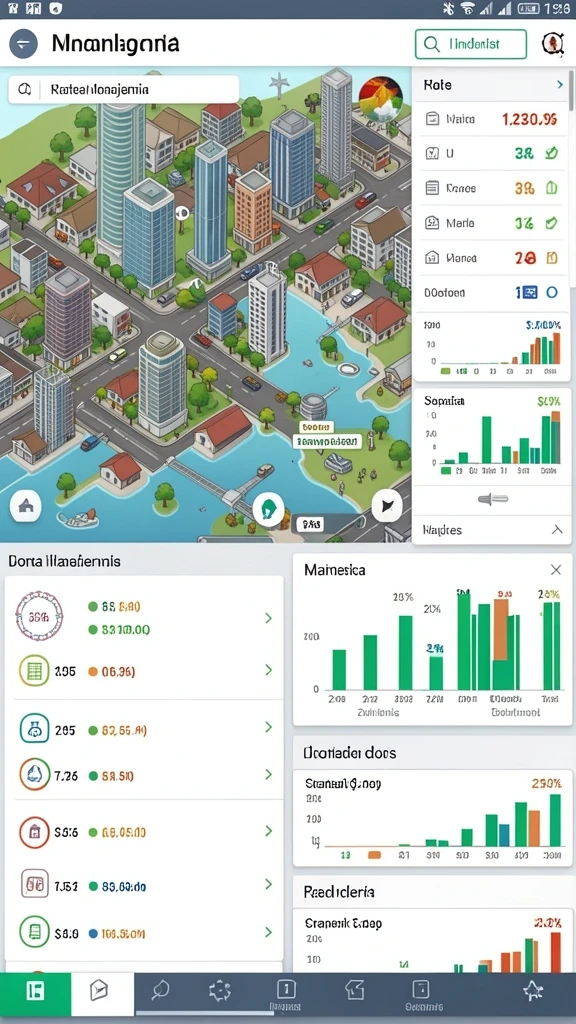Tap the green round button on the map
This screenshot has height=1024, width=576.
point(268,507)
